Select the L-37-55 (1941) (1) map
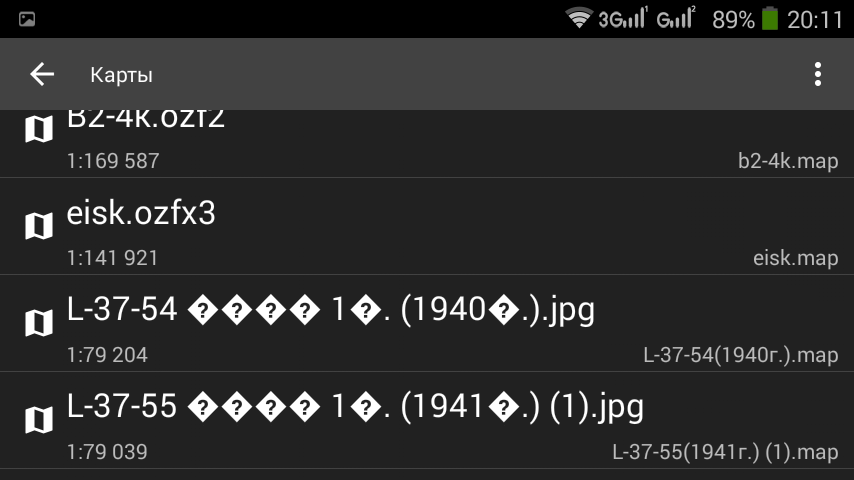This screenshot has width=854, height=480. coord(427,420)
